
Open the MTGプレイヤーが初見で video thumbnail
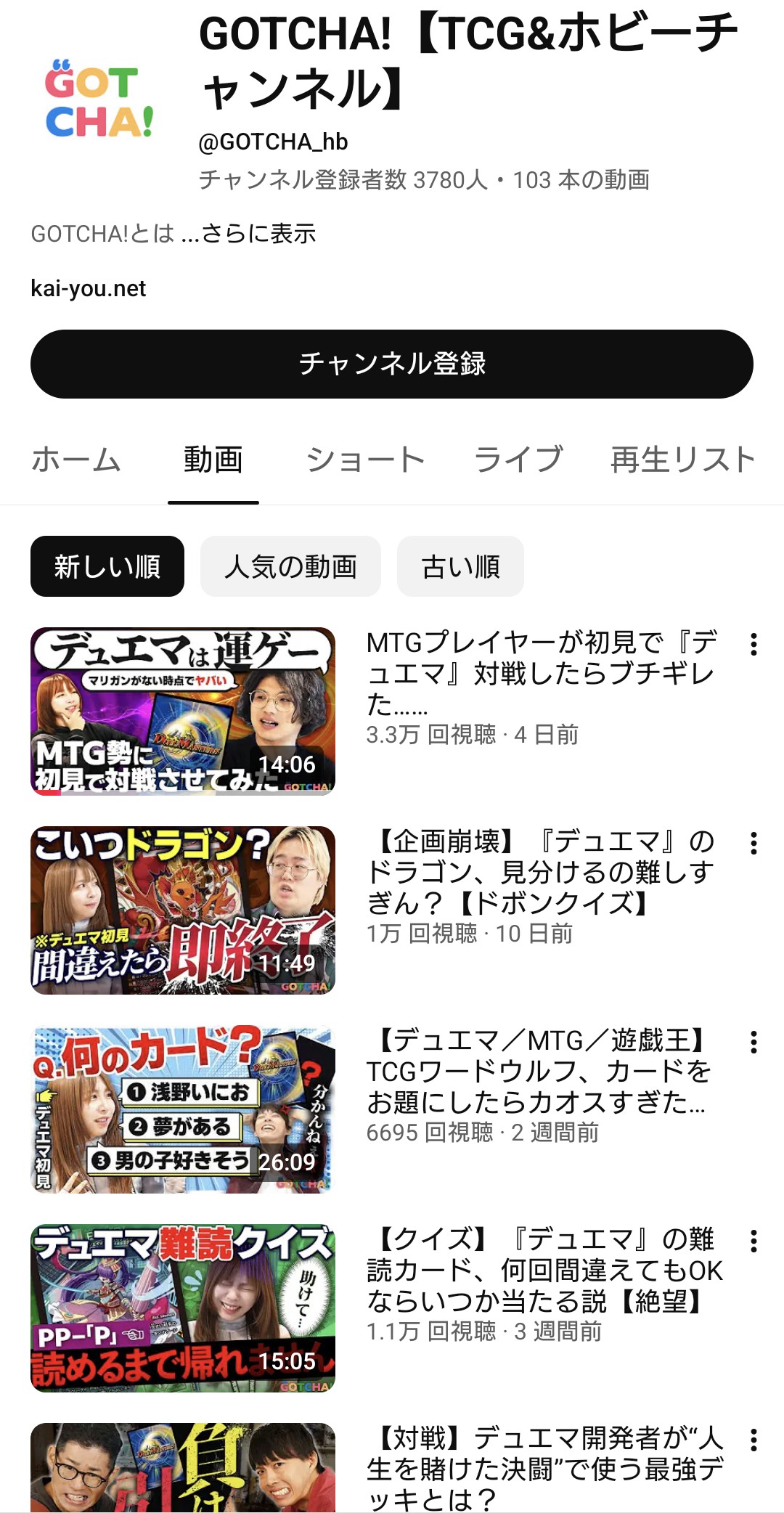[183, 711]
